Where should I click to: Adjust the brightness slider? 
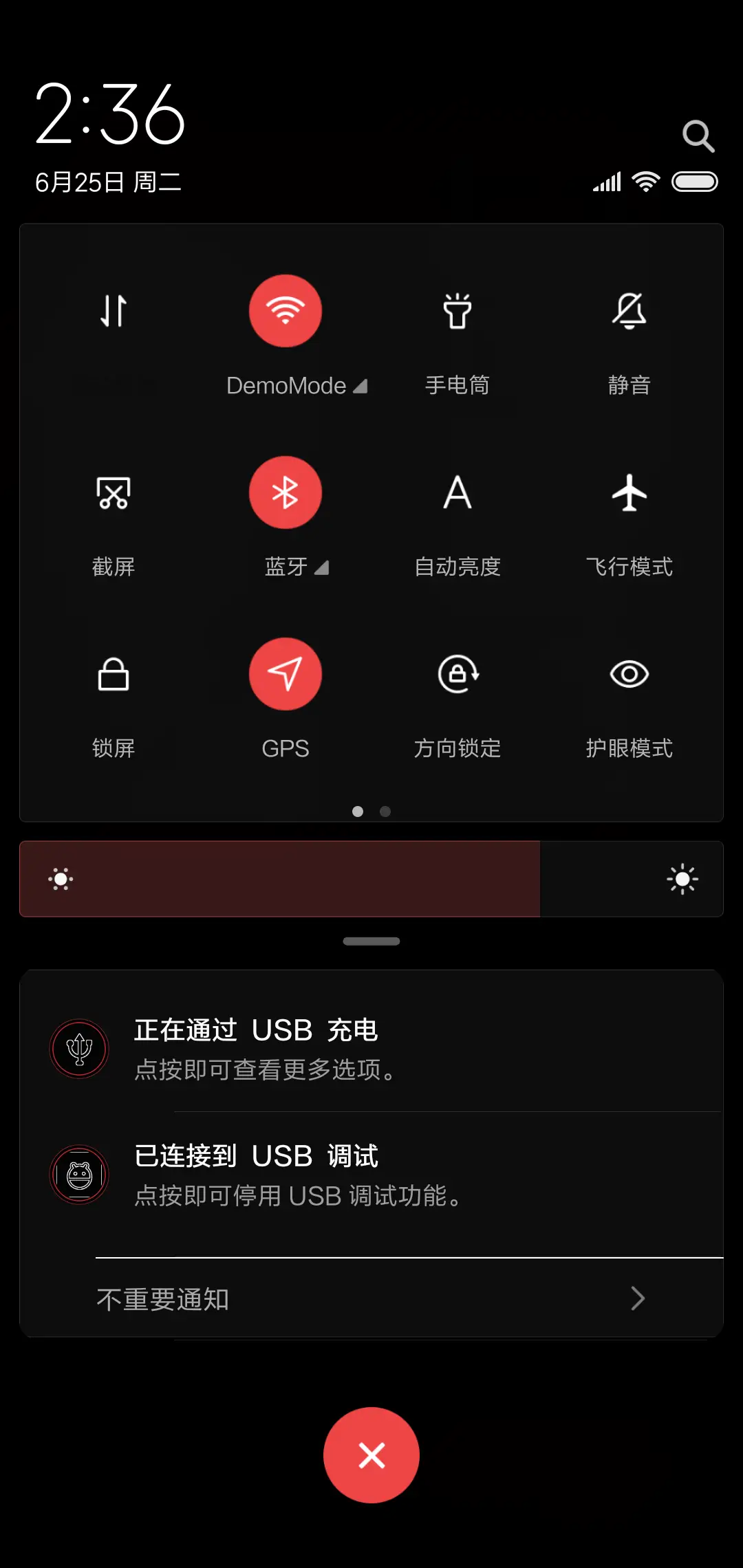371,879
